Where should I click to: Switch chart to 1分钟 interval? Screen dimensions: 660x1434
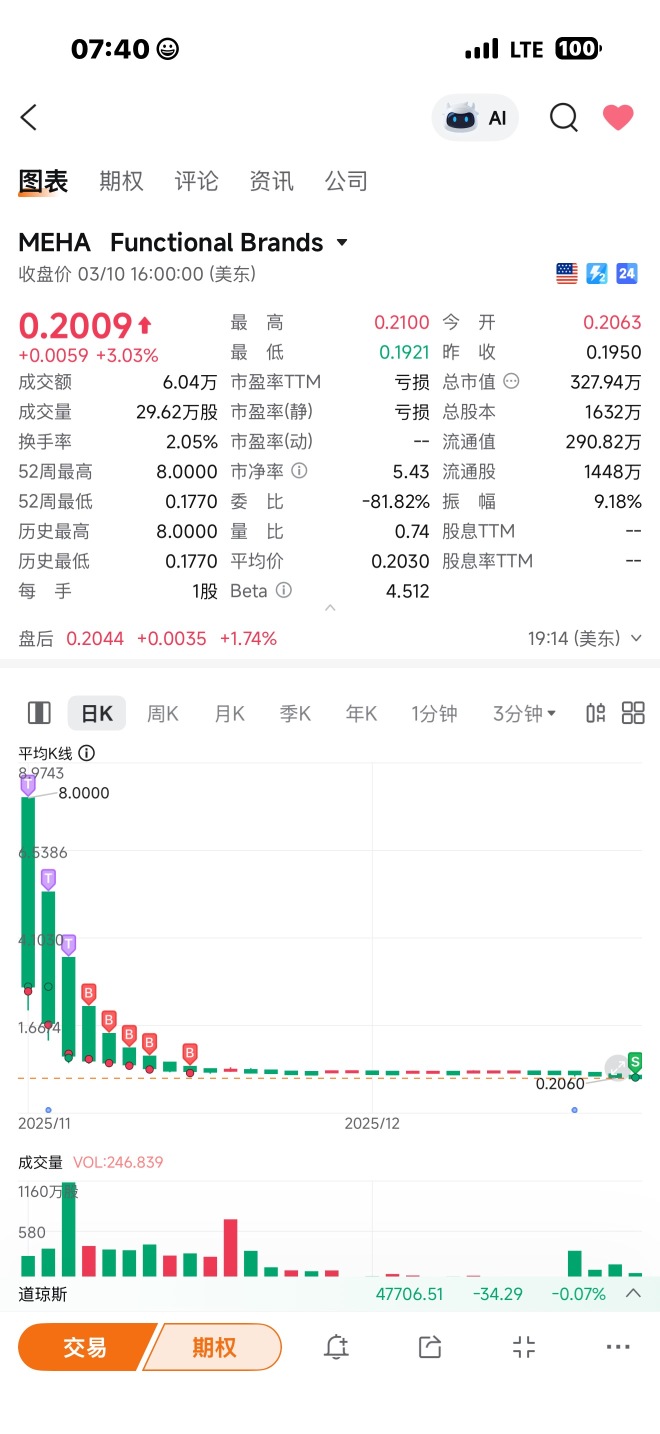(434, 713)
